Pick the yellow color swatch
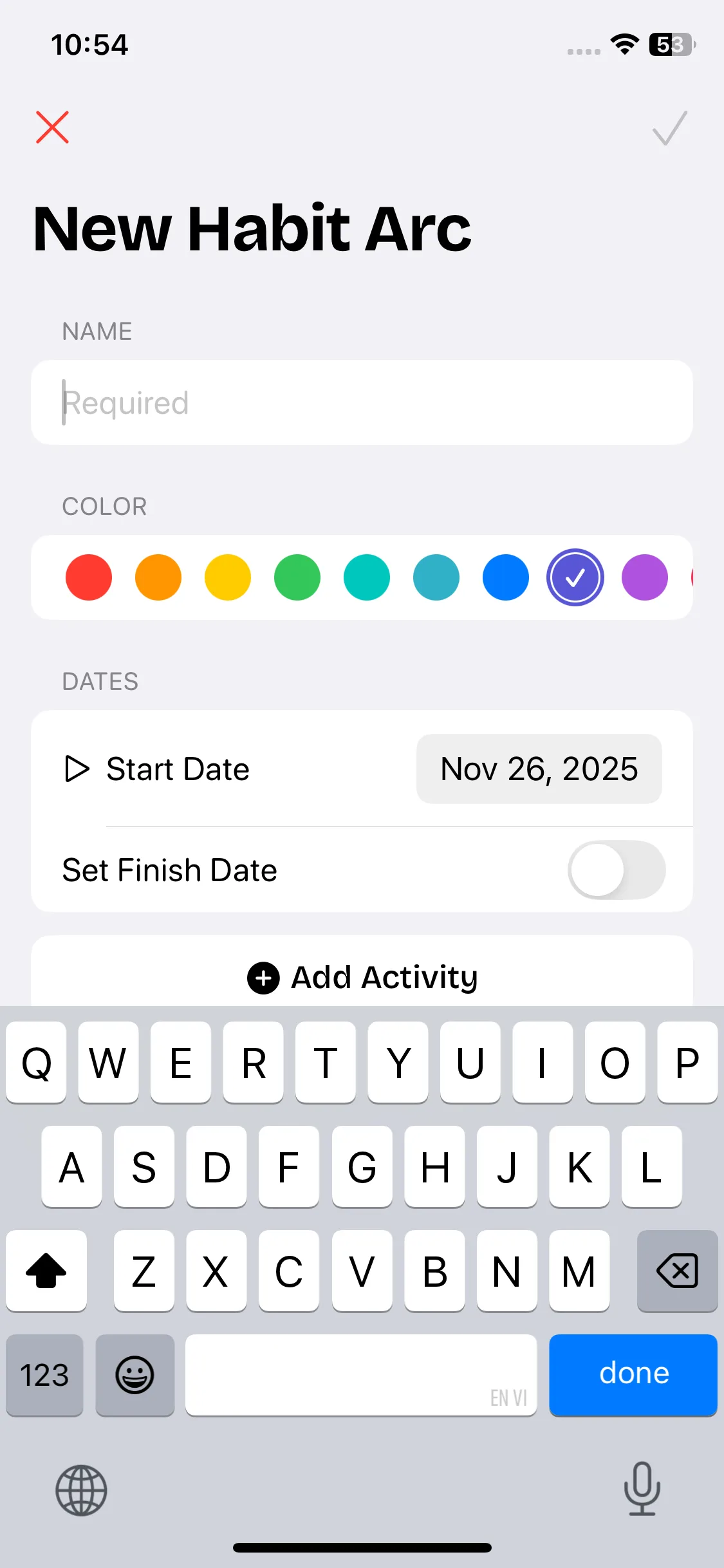Image resolution: width=724 pixels, height=1568 pixels. 228,577
